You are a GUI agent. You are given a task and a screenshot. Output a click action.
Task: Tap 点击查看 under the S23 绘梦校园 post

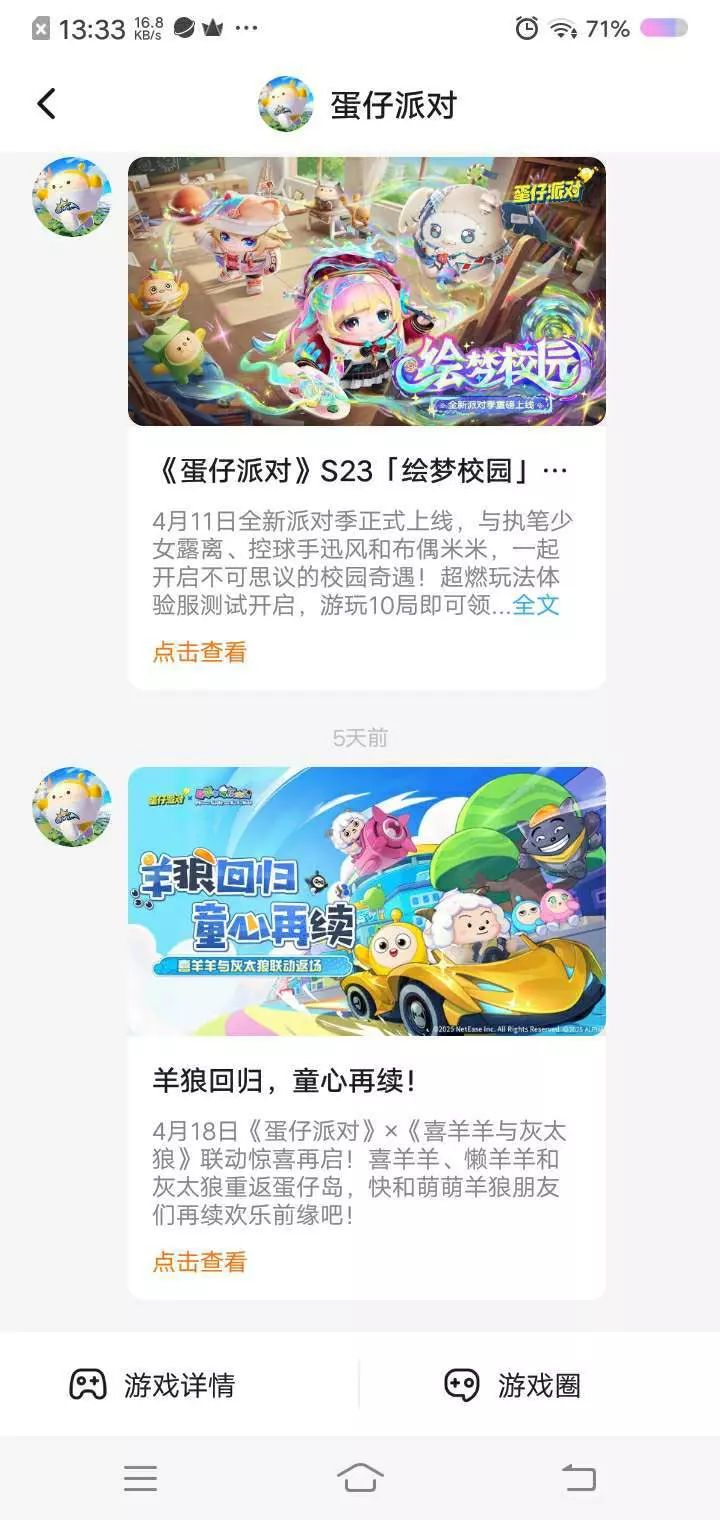click(x=199, y=652)
